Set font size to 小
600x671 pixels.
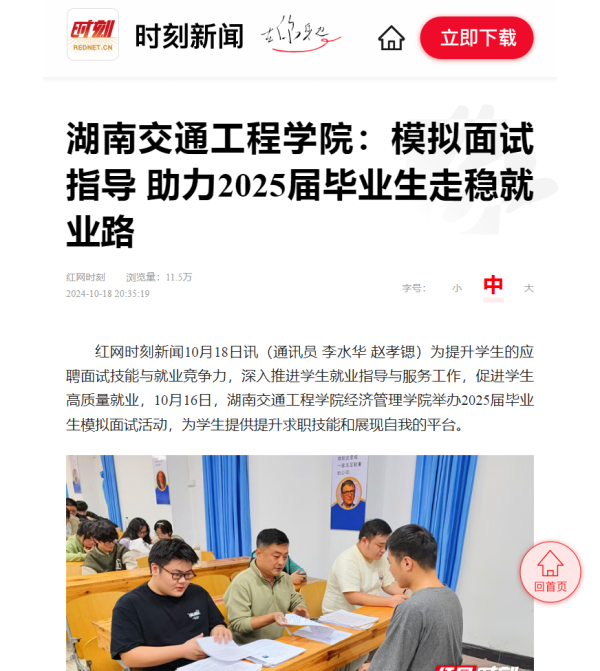pyautogui.click(x=457, y=288)
